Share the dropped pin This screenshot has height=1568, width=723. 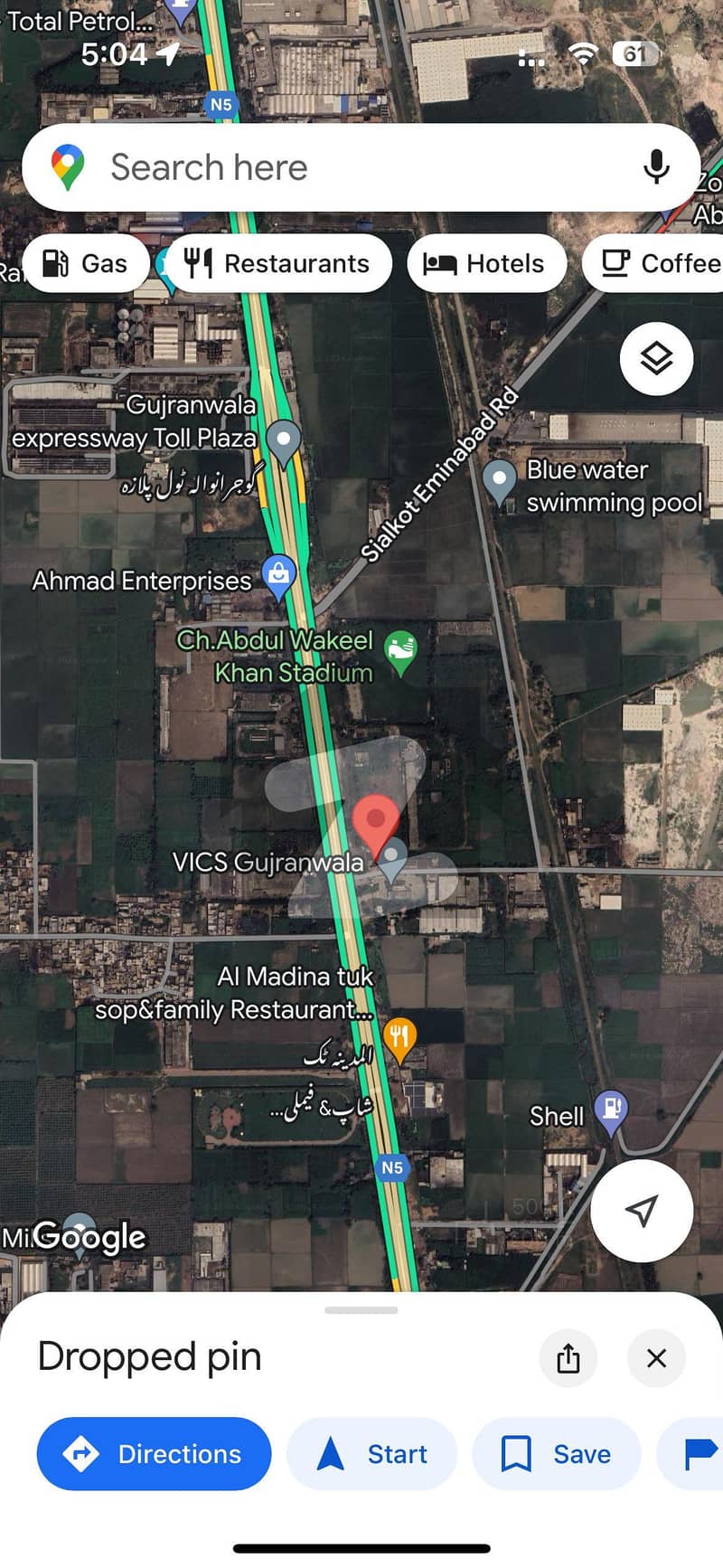click(x=568, y=1357)
